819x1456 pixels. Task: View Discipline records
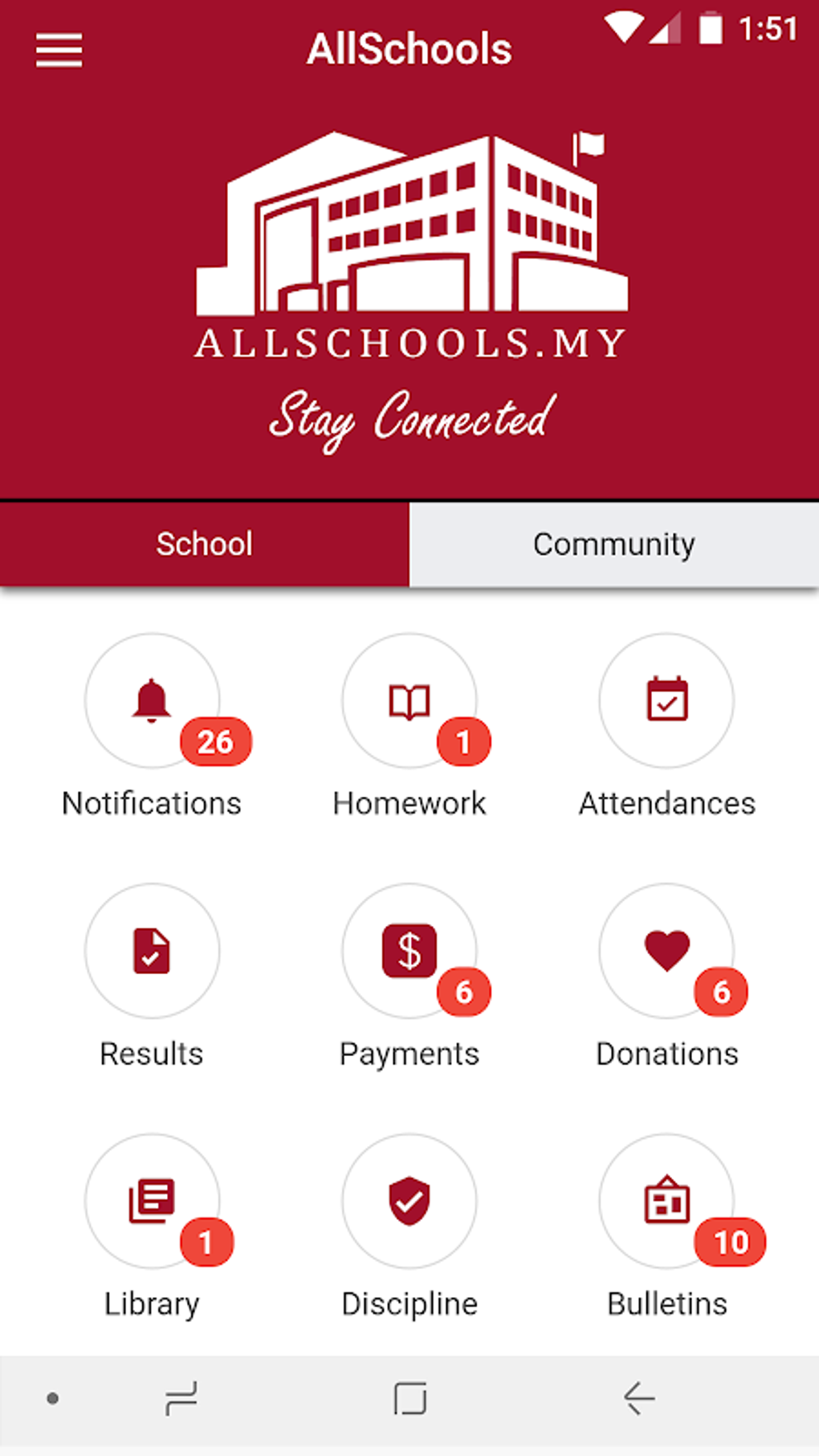tap(409, 1201)
